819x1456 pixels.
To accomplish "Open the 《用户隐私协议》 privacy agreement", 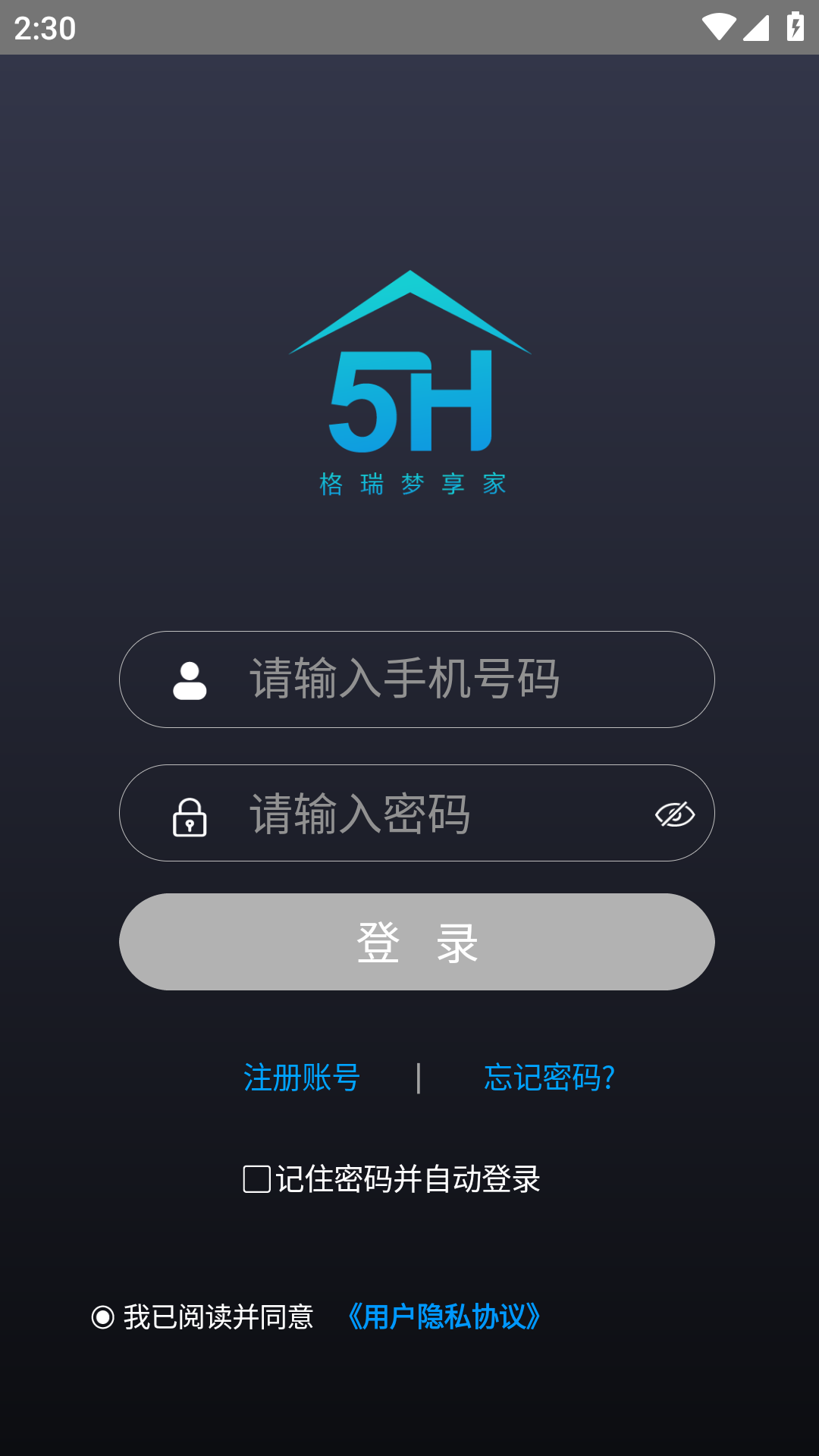I will click(444, 1317).
